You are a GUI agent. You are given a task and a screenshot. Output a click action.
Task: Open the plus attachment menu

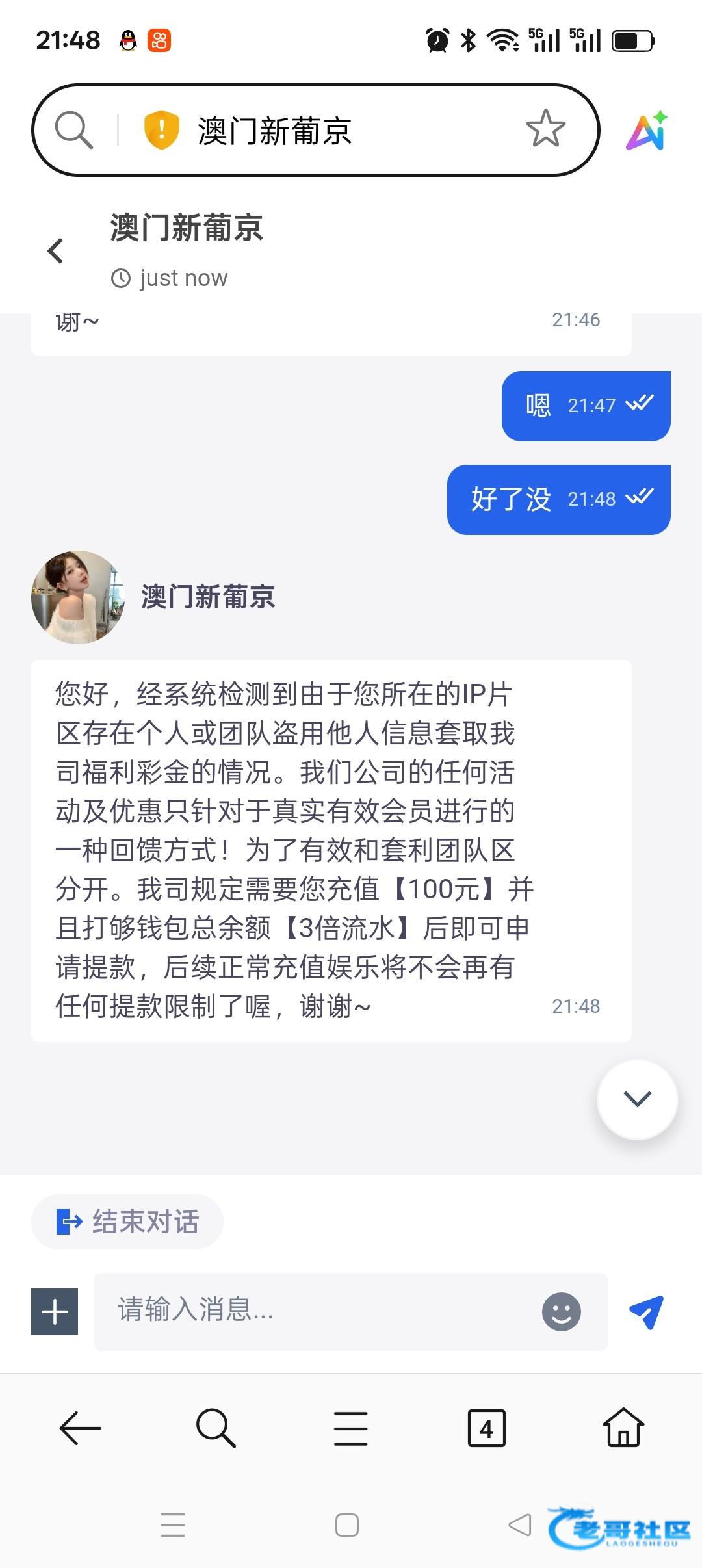click(x=55, y=1311)
